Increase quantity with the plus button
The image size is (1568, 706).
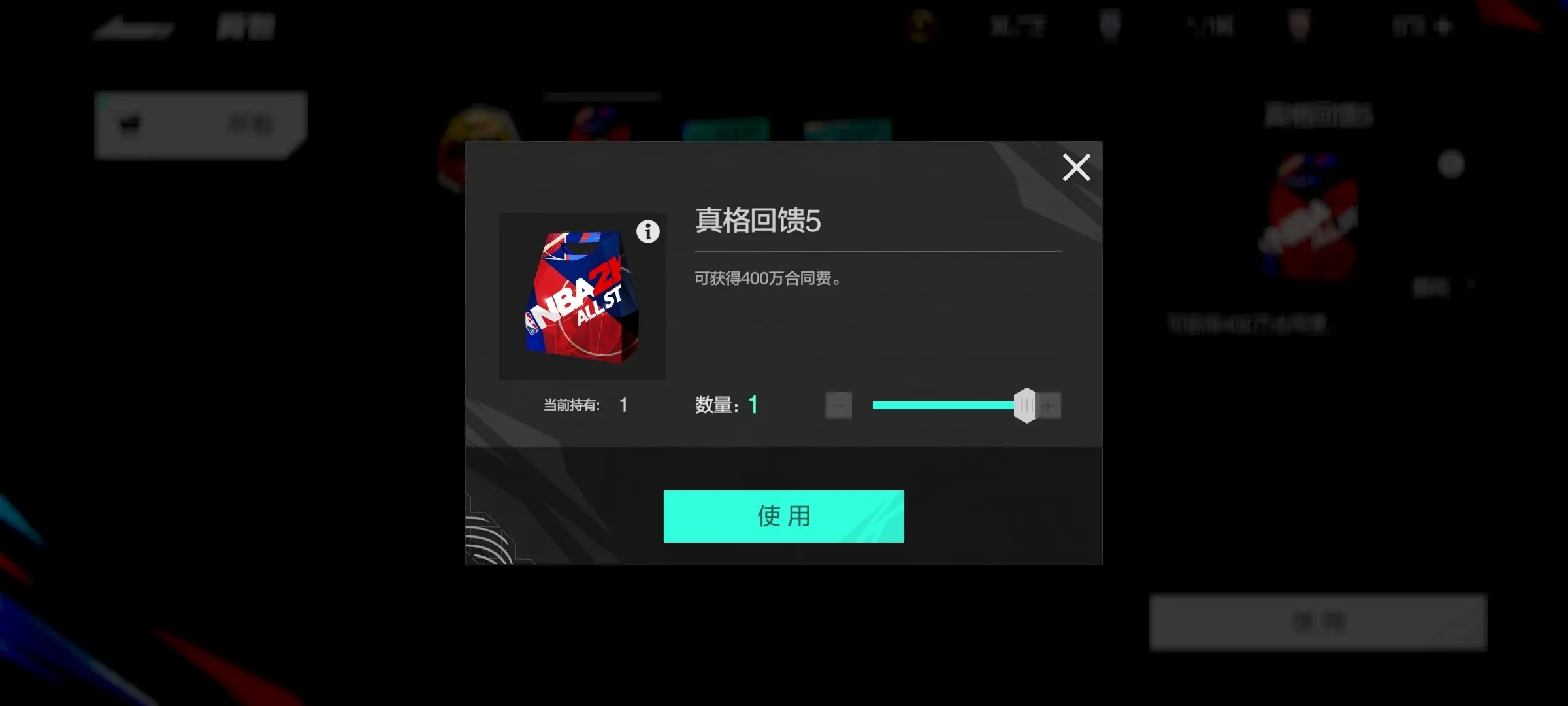pos(1049,405)
